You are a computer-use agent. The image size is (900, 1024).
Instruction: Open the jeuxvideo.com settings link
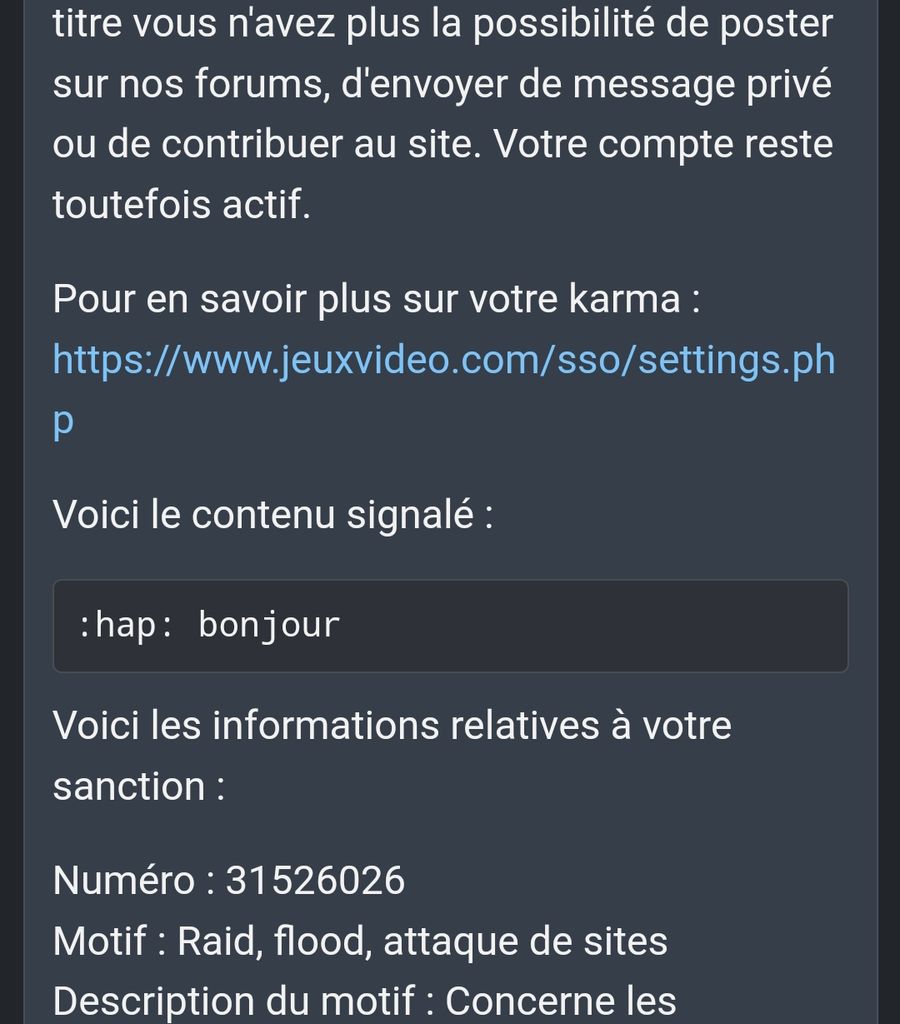tap(443, 360)
